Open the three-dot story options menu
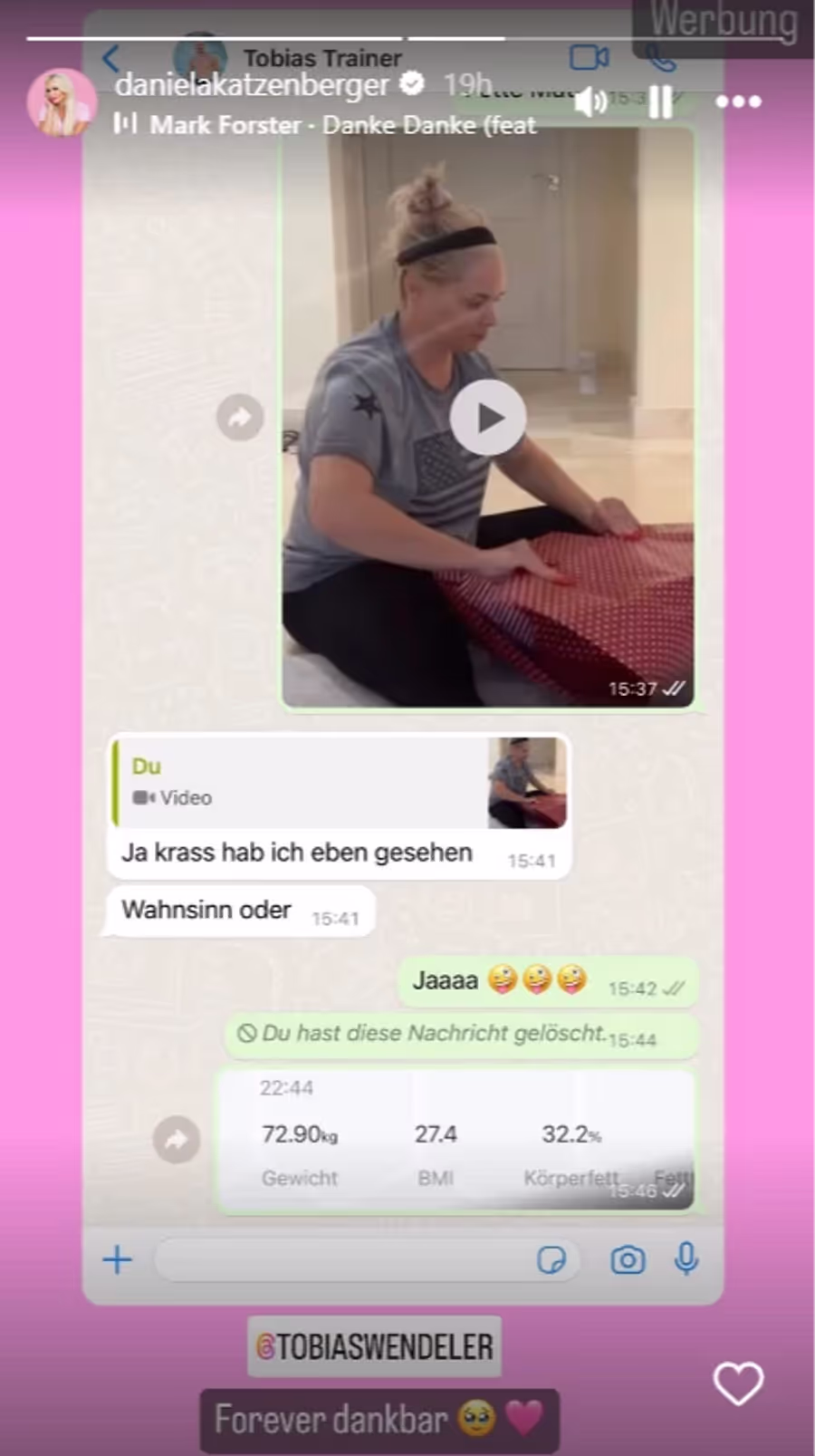 pos(739,101)
